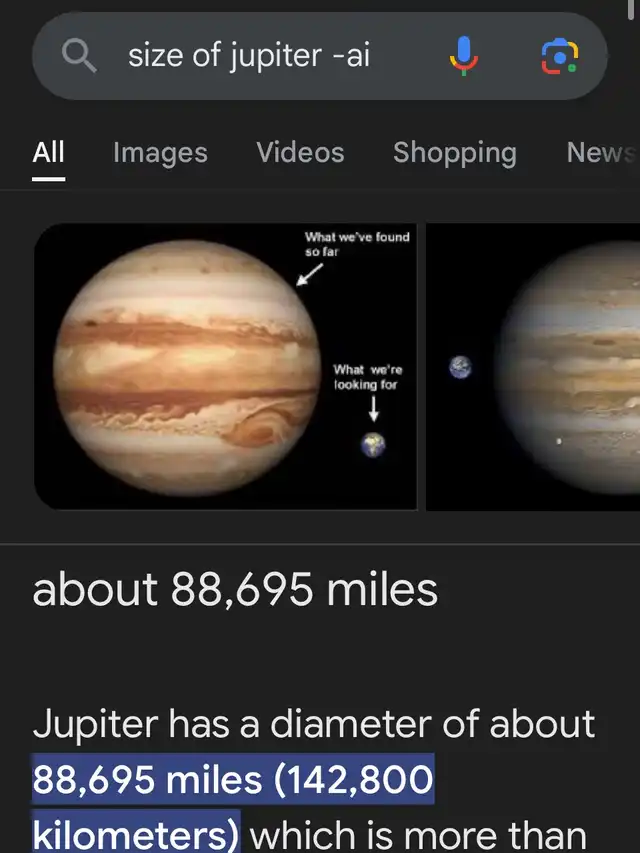Switch to the Videos tab
640x853 pixels.
(x=300, y=152)
